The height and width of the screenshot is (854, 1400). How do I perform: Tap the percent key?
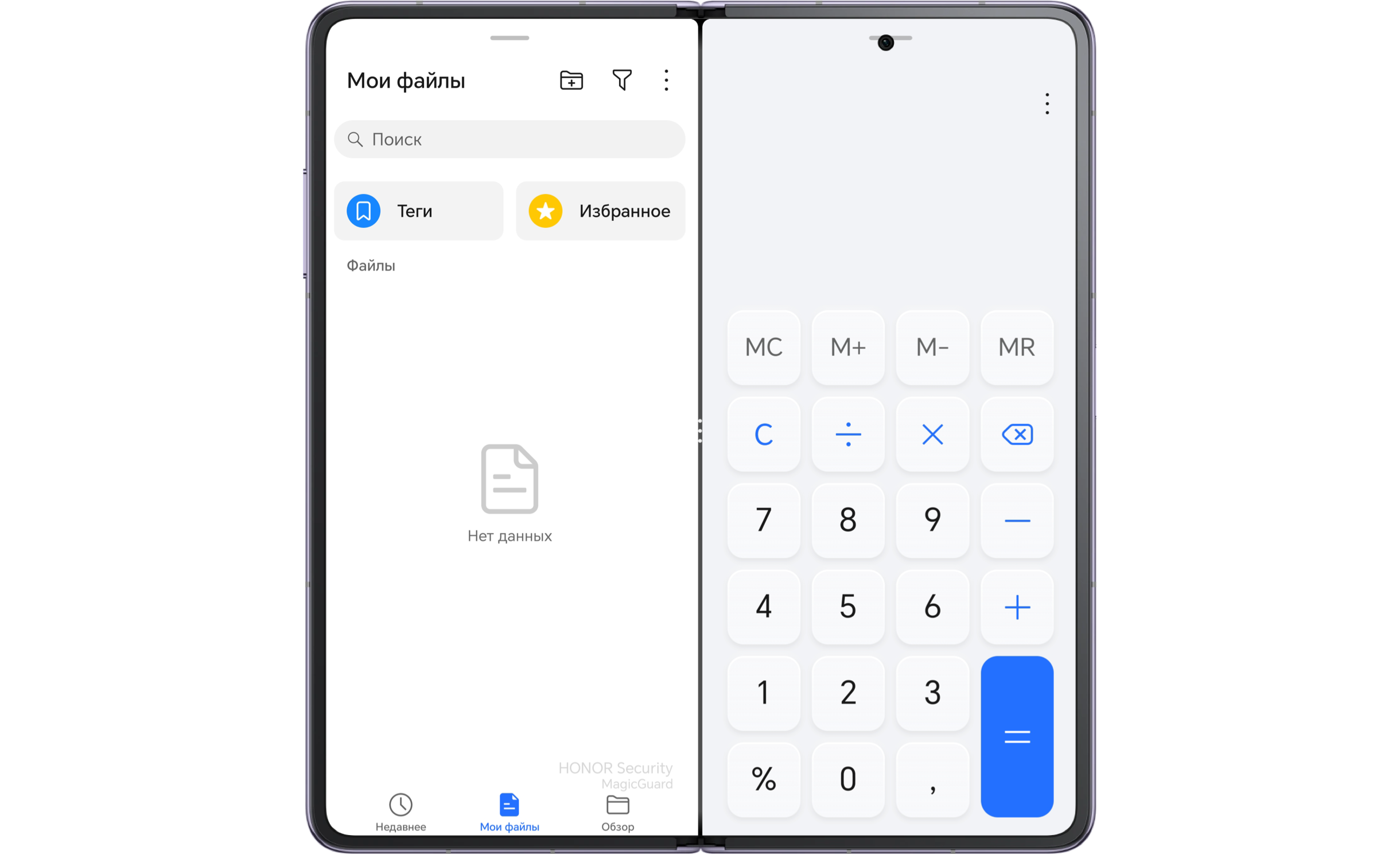click(x=763, y=779)
